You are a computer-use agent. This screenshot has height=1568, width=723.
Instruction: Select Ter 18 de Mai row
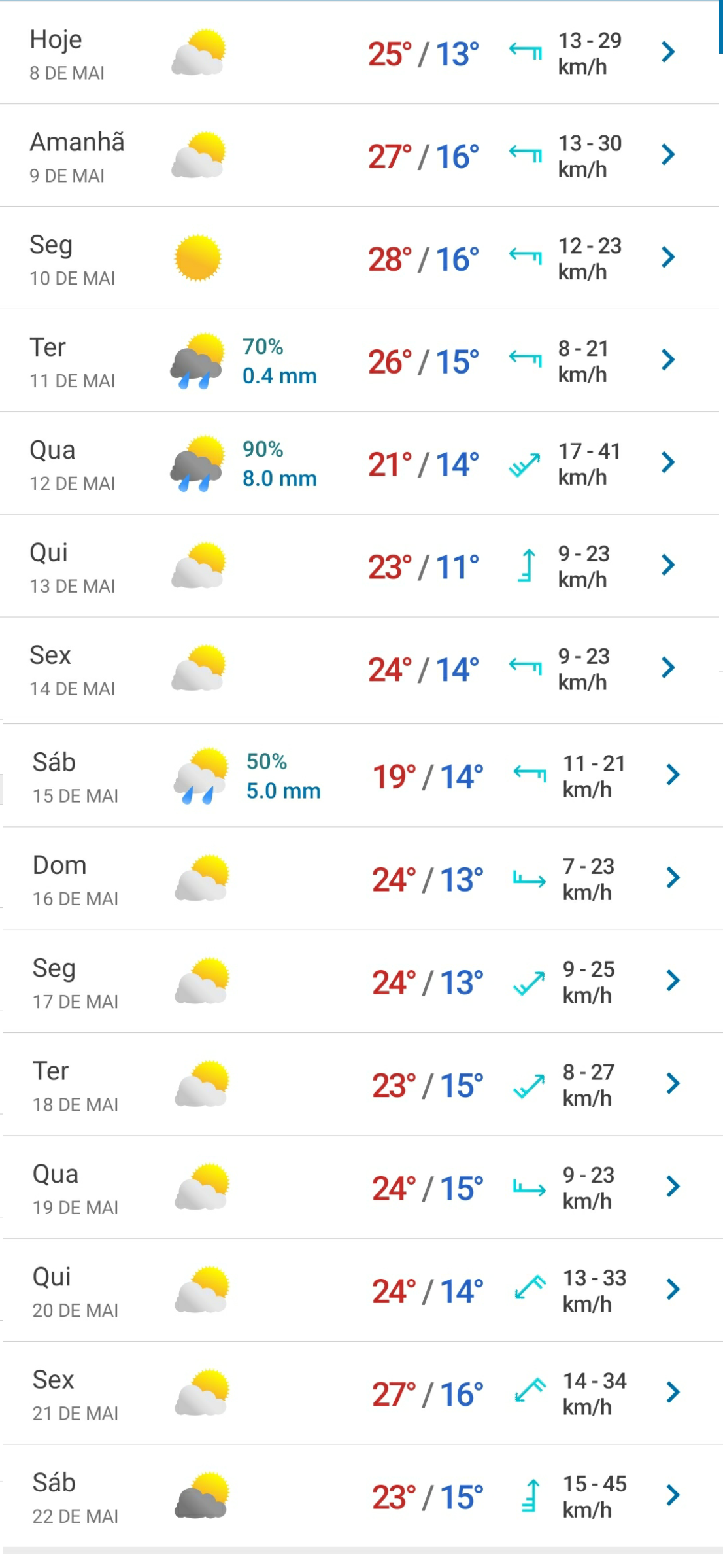click(363, 1085)
